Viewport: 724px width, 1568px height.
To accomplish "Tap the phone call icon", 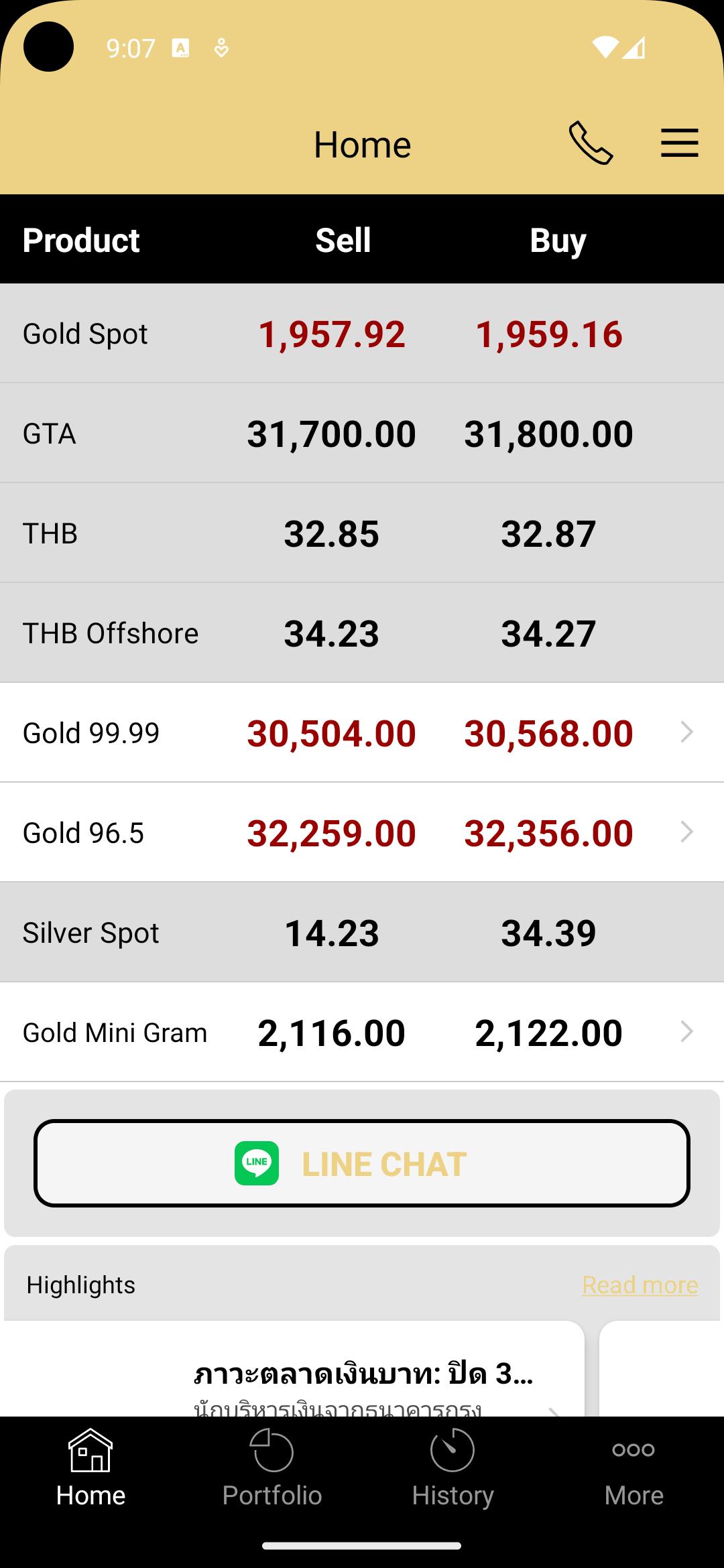I will 591,143.
